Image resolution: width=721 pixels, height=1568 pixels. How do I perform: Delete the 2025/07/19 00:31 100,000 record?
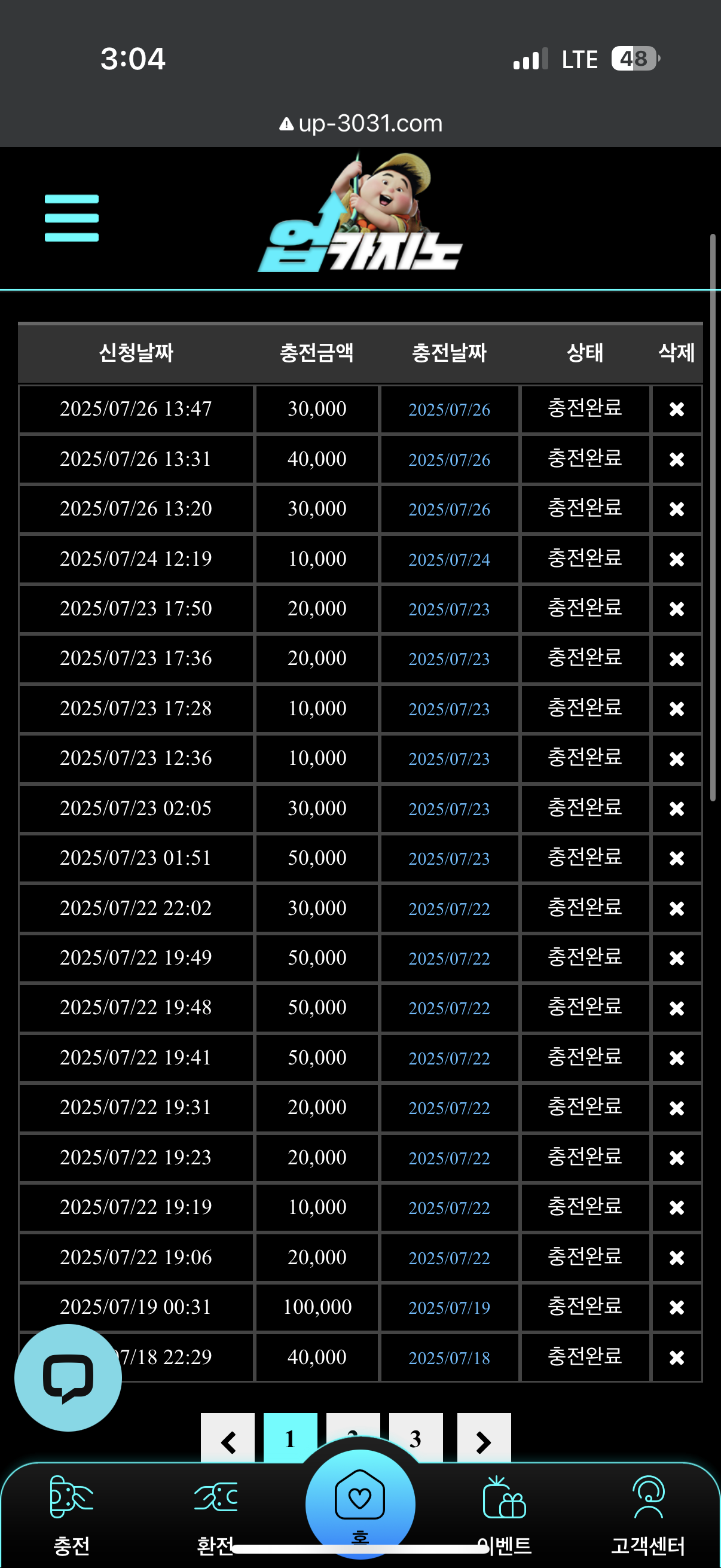coord(677,1307)
